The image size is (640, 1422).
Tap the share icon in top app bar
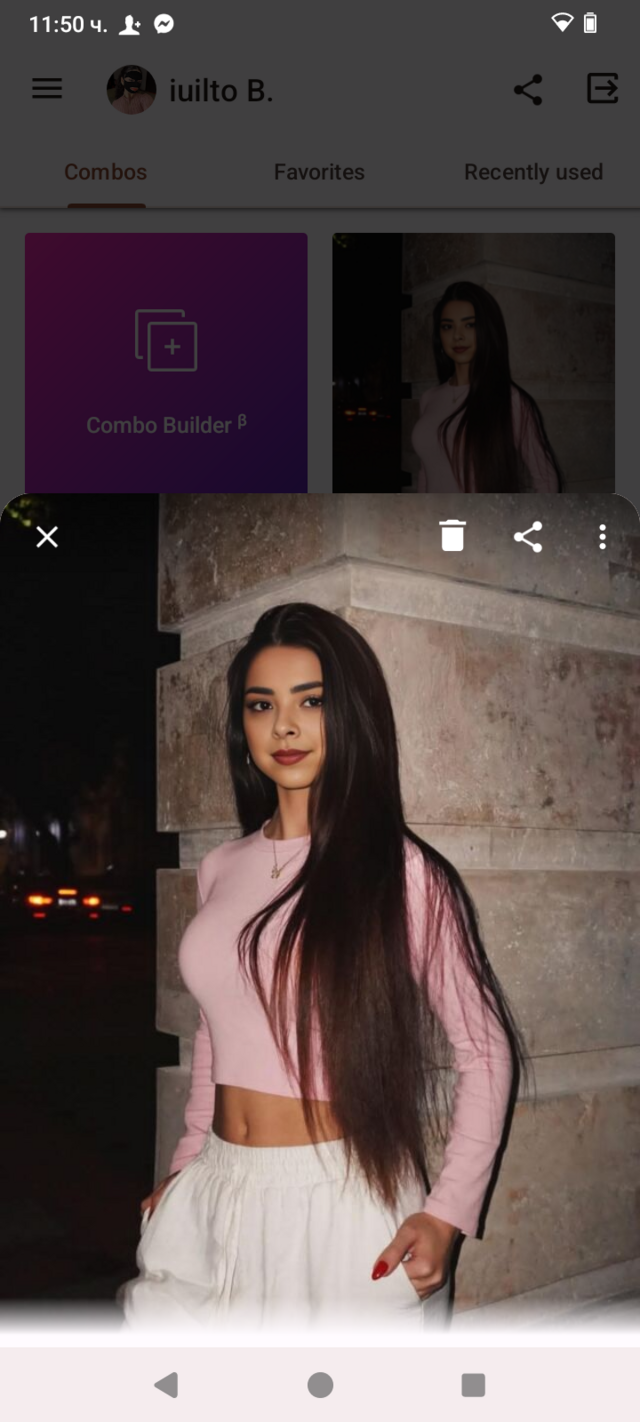pyautogui.click(x=528, y=90)
